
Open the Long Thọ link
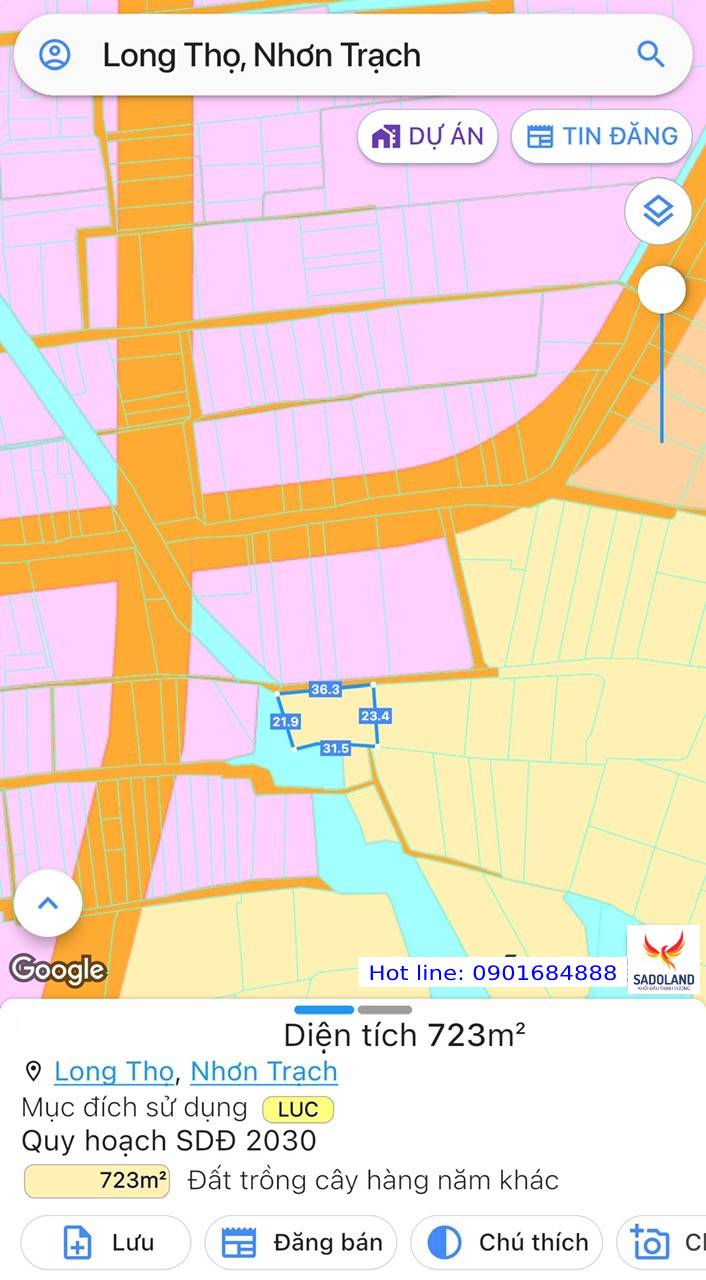pyautogui.click(x=113, y=1071)
